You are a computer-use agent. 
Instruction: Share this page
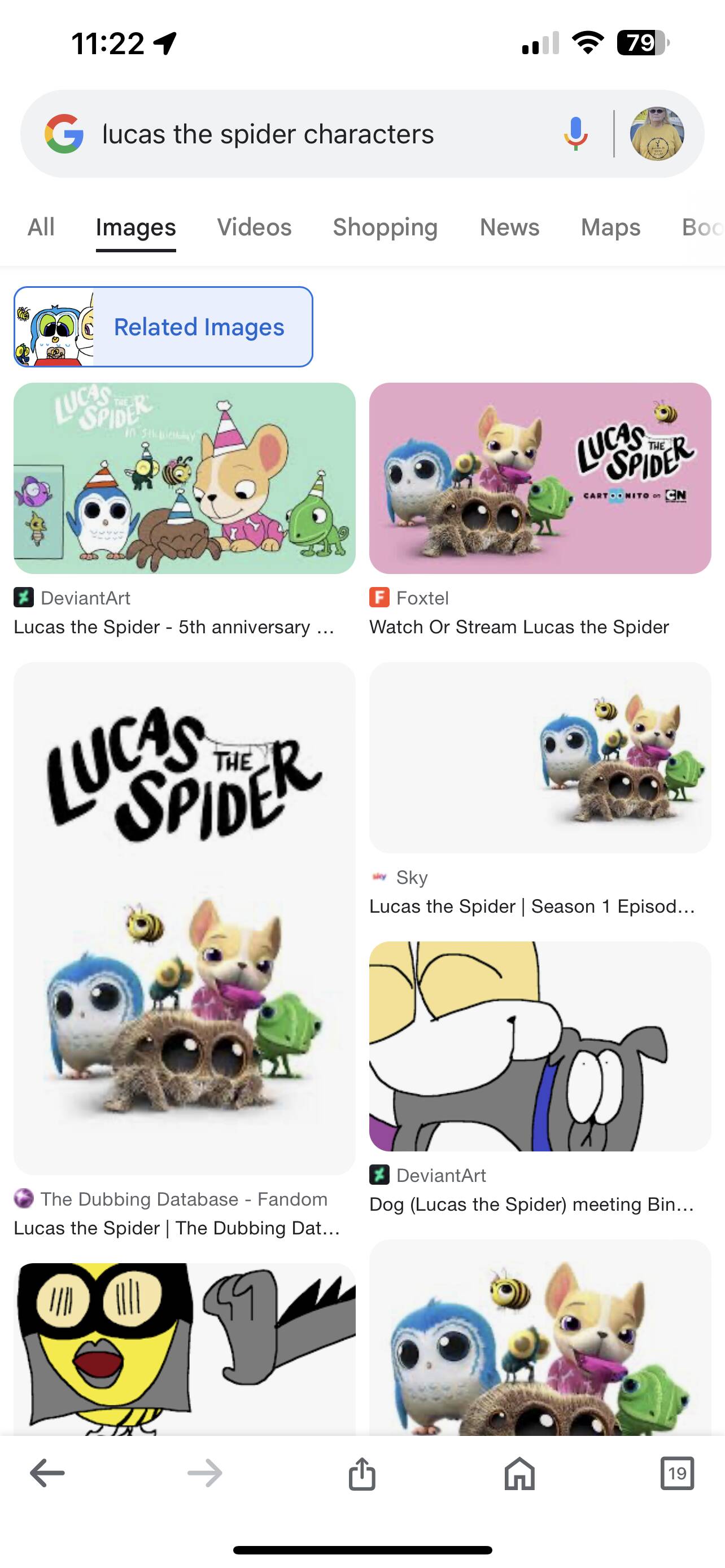click(x=362, y=1474)
